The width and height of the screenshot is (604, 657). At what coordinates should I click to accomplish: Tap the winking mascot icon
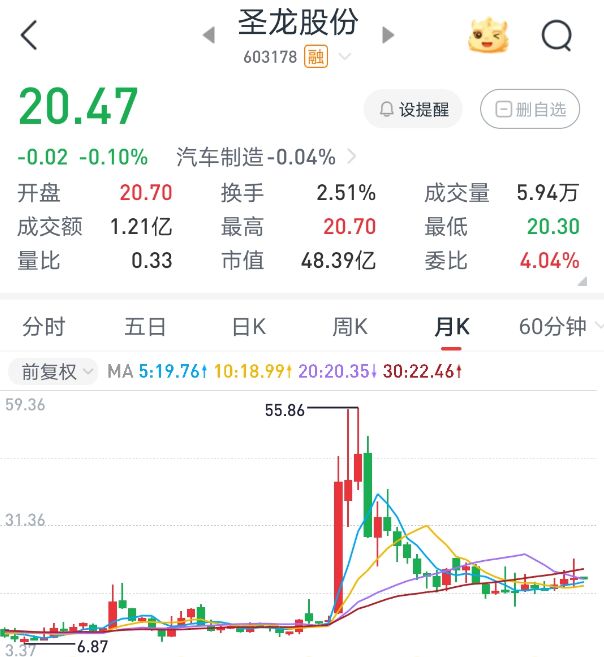coord(488,37)
